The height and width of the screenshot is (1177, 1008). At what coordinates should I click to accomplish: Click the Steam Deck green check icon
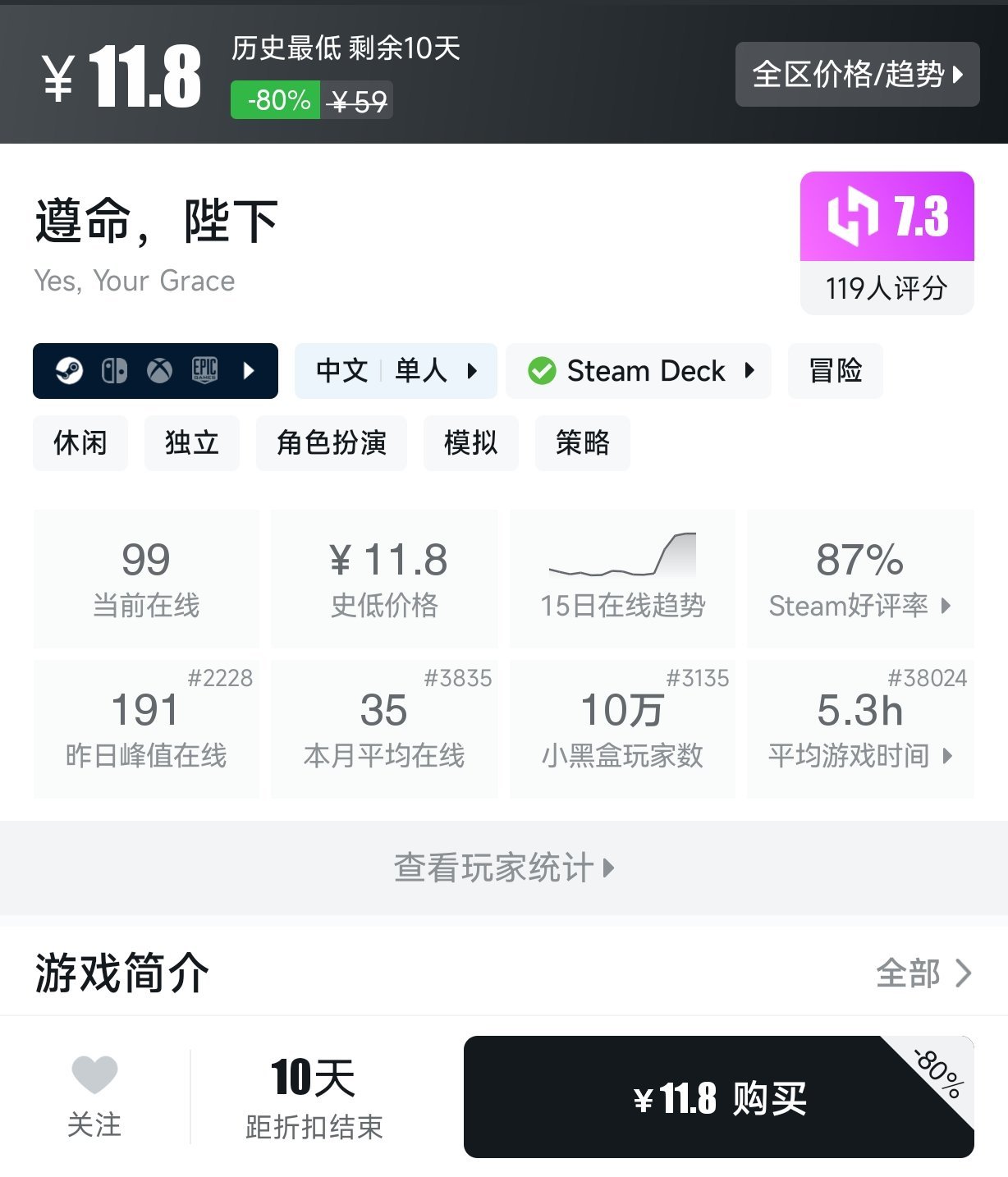(541, 371)
